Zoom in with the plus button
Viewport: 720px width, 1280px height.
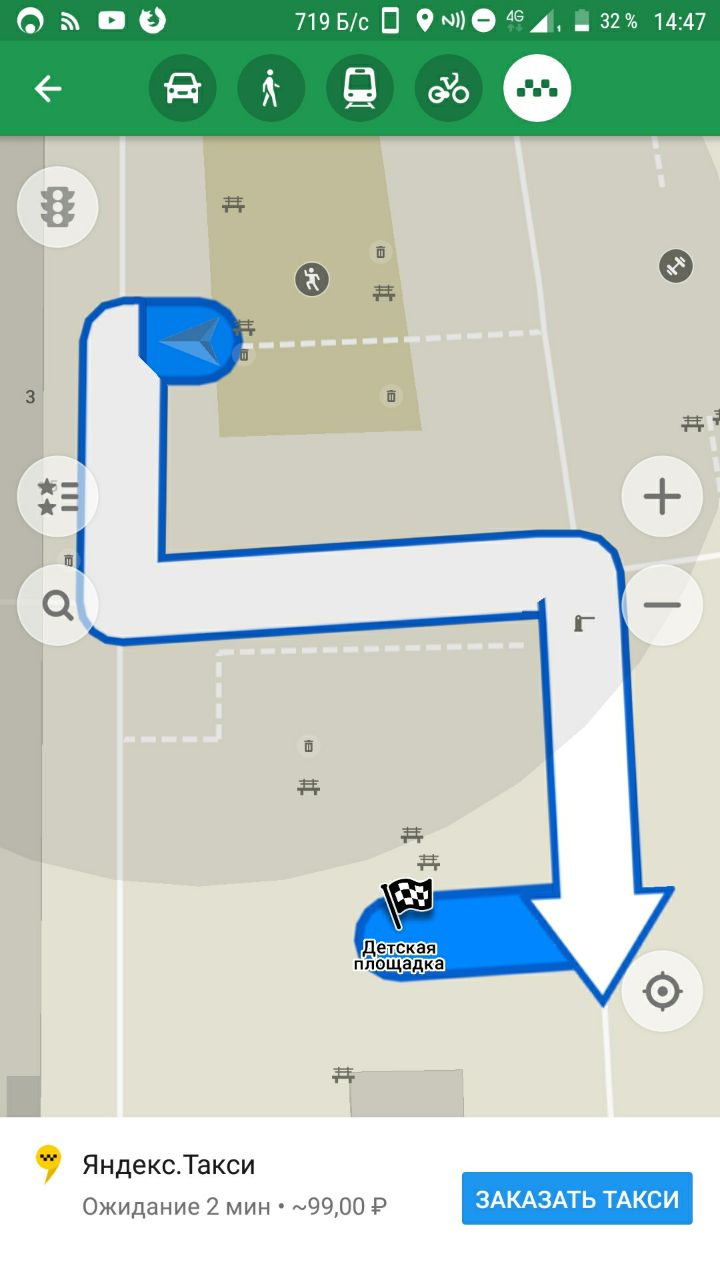(x=662, y=496)
